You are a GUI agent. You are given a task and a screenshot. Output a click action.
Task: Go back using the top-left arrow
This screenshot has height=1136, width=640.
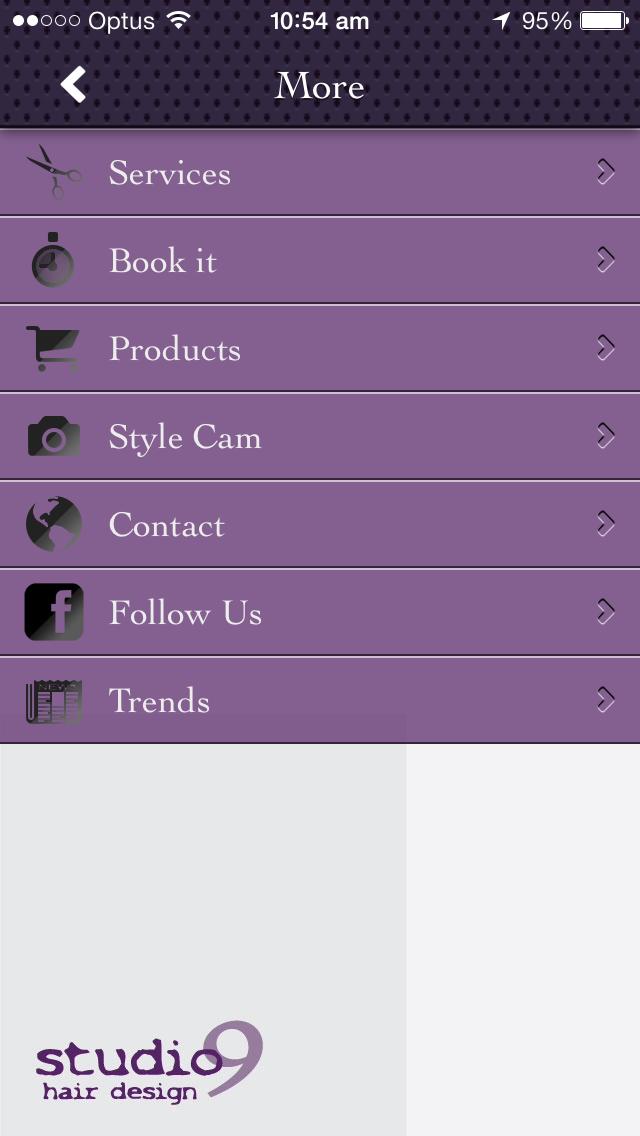click(73, 85)
